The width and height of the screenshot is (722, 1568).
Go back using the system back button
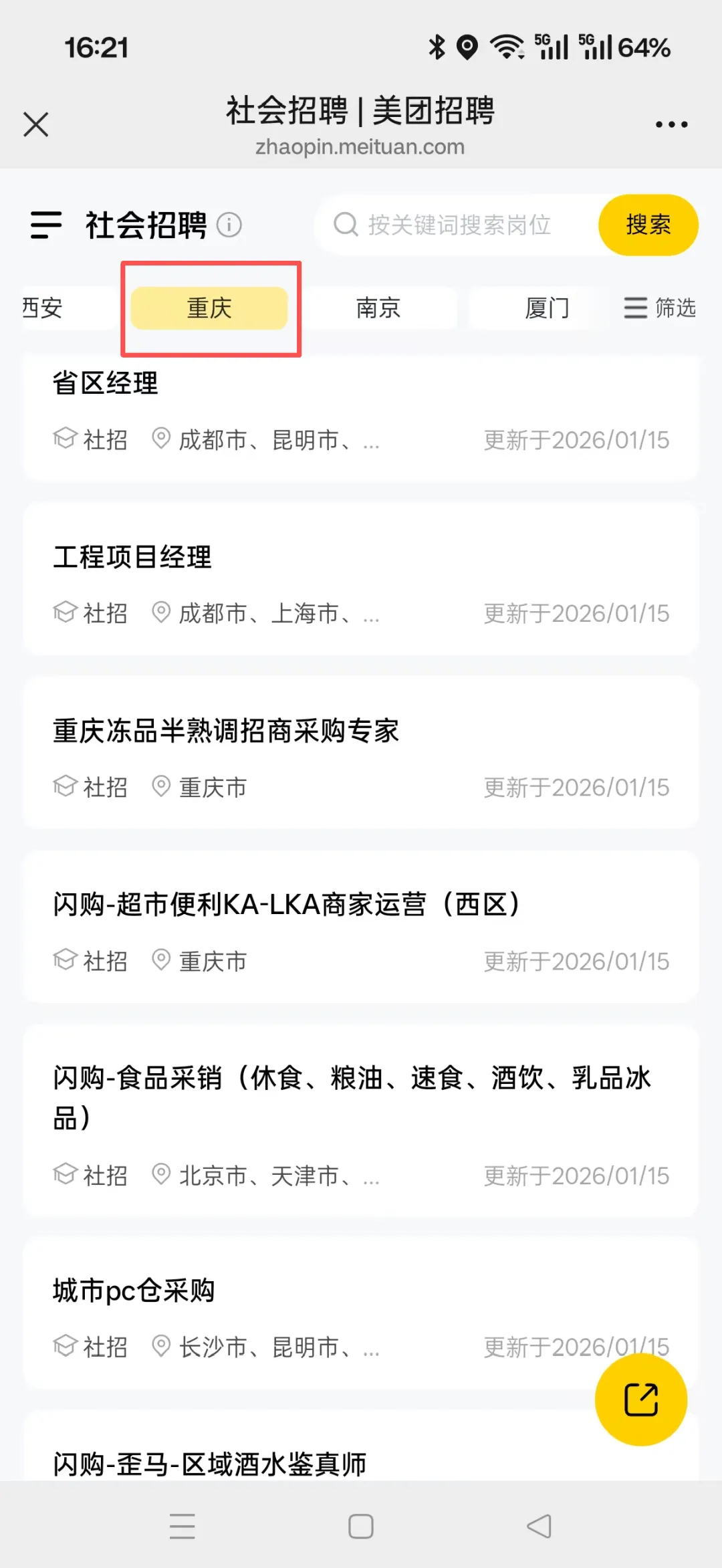(539, 1526)
